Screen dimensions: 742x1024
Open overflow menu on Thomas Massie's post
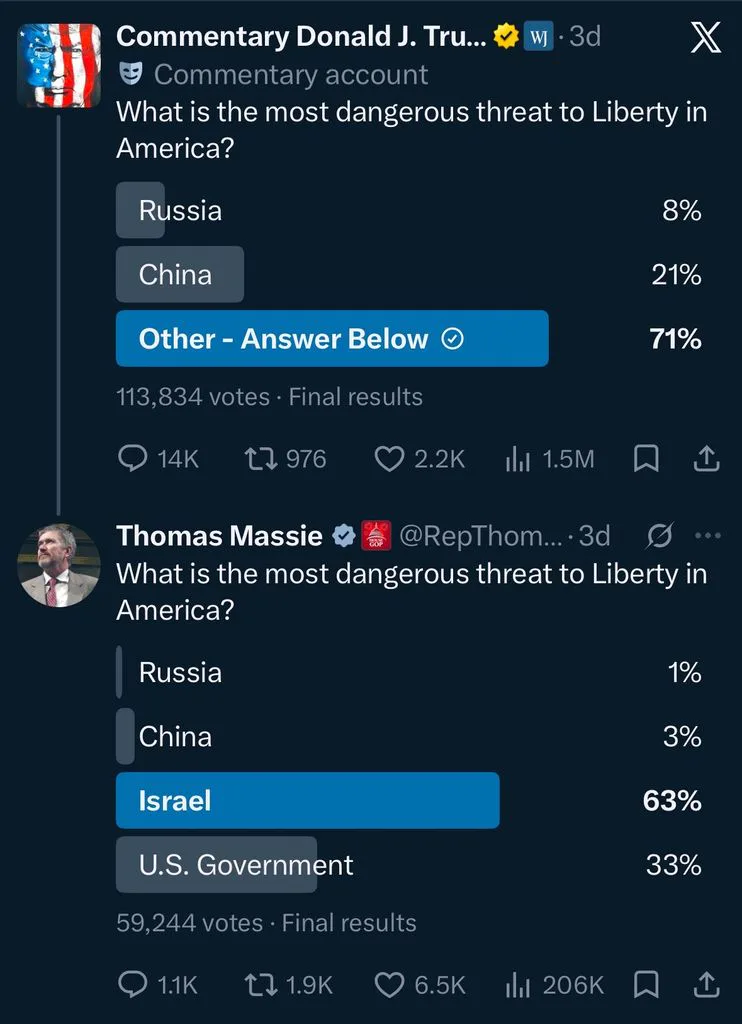tap(708, 536)
